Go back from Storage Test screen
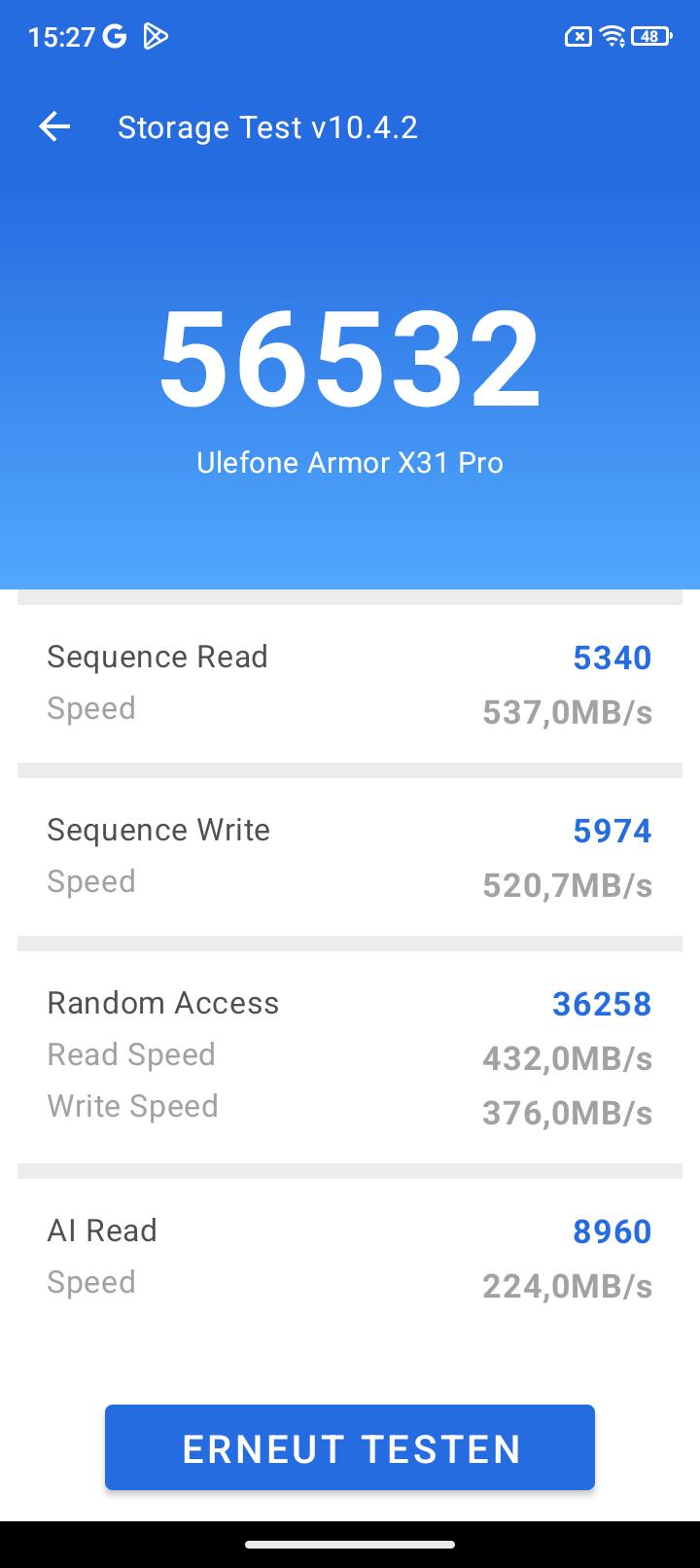The height and width of the screenshot is (1568, 700). click(54, 126)
